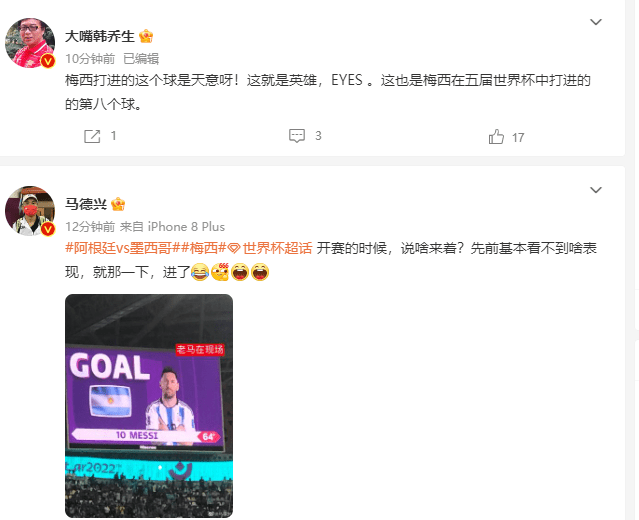Expand the options chevron on 大嘴韩乔生's post
639x520 pixels.
pos(596,22)
